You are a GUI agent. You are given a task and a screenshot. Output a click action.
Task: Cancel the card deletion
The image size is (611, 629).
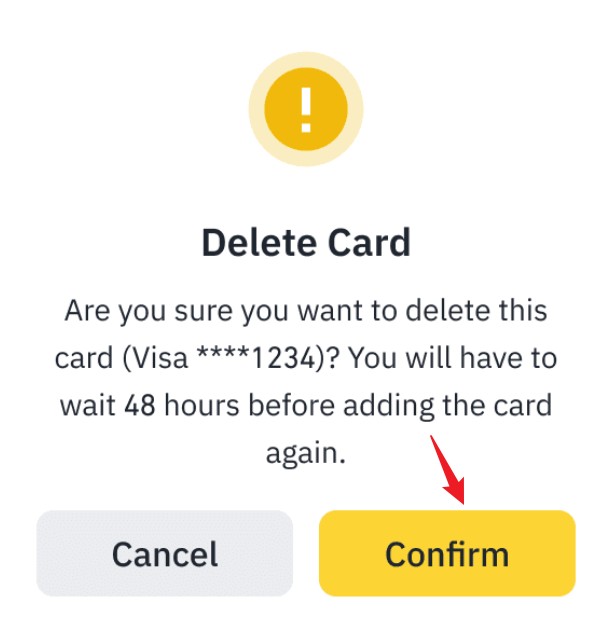165,553
